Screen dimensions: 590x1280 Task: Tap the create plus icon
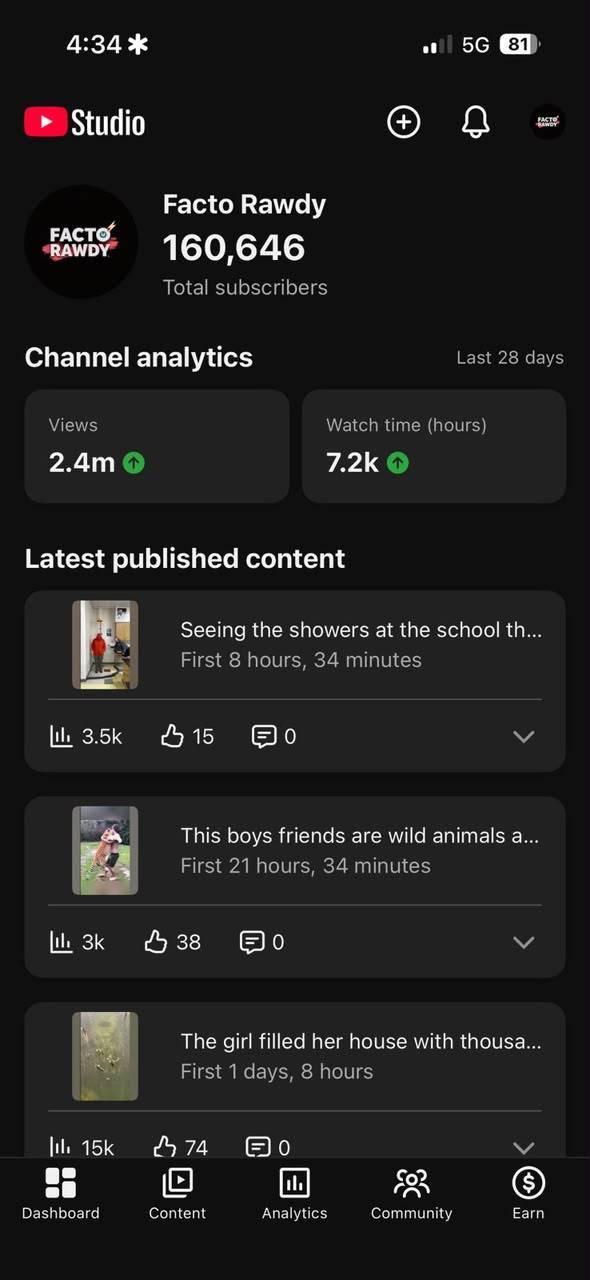coord(404,122)
